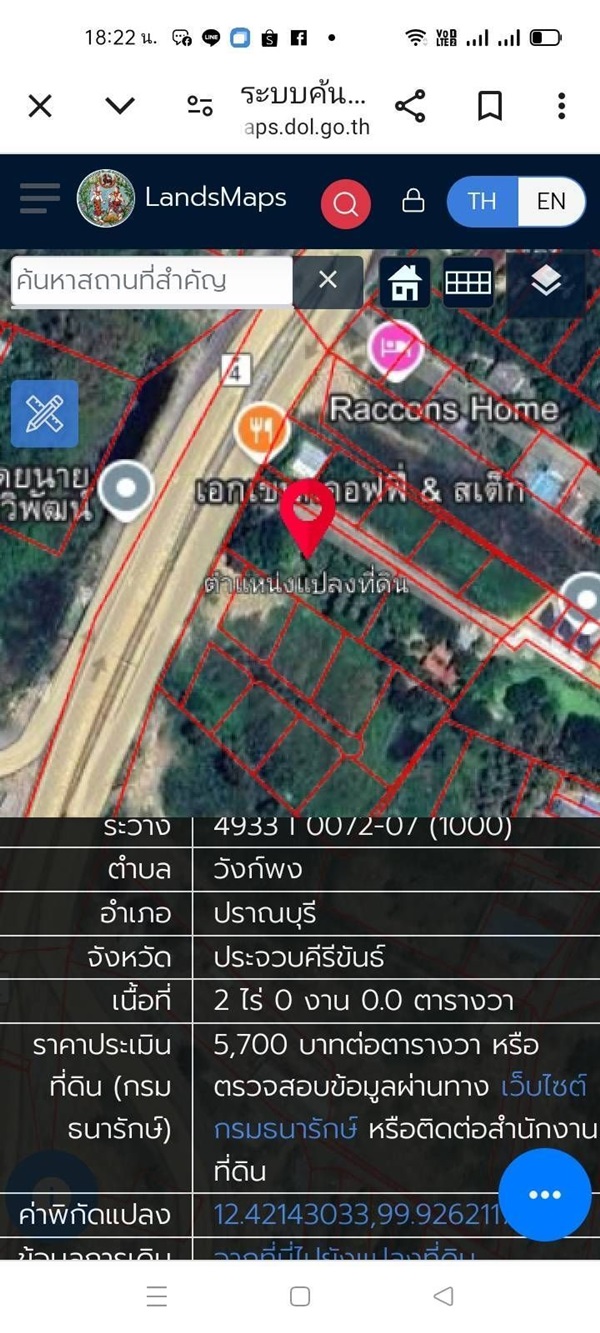Image resolution: width=600 pixels, height=1333 pixels.
Task: Open the site settings icon
Action: point(200,105)
